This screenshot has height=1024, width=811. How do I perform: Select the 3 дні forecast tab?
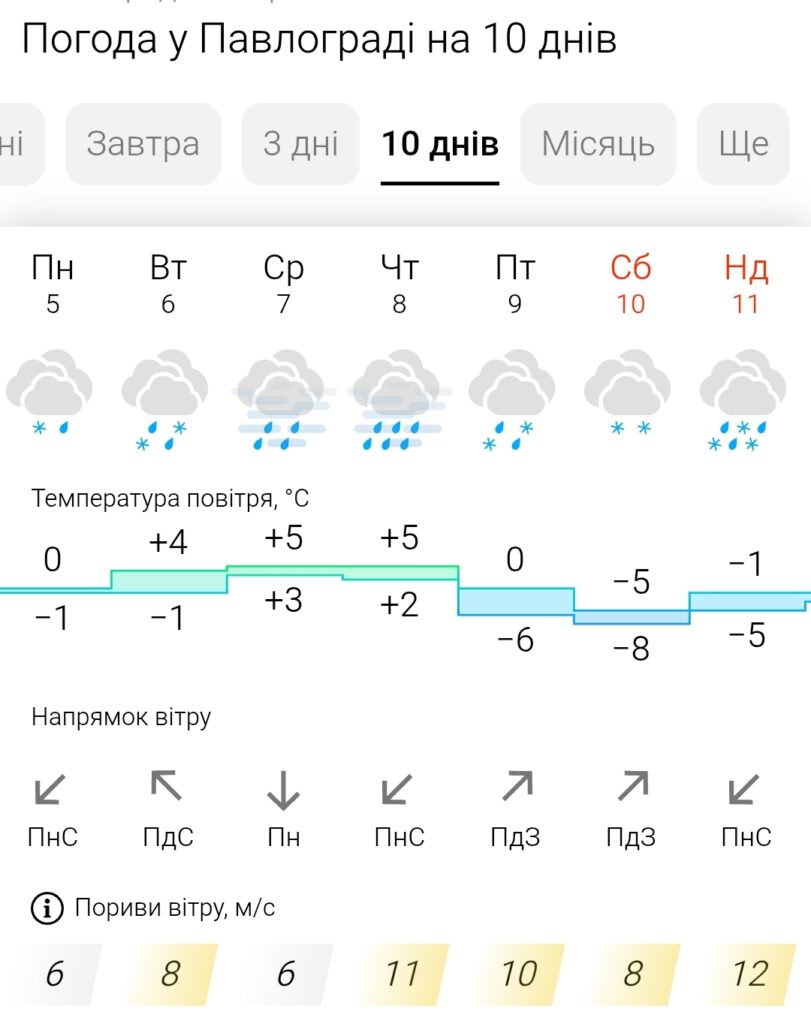pyautogui.click(x=300, y=144)
